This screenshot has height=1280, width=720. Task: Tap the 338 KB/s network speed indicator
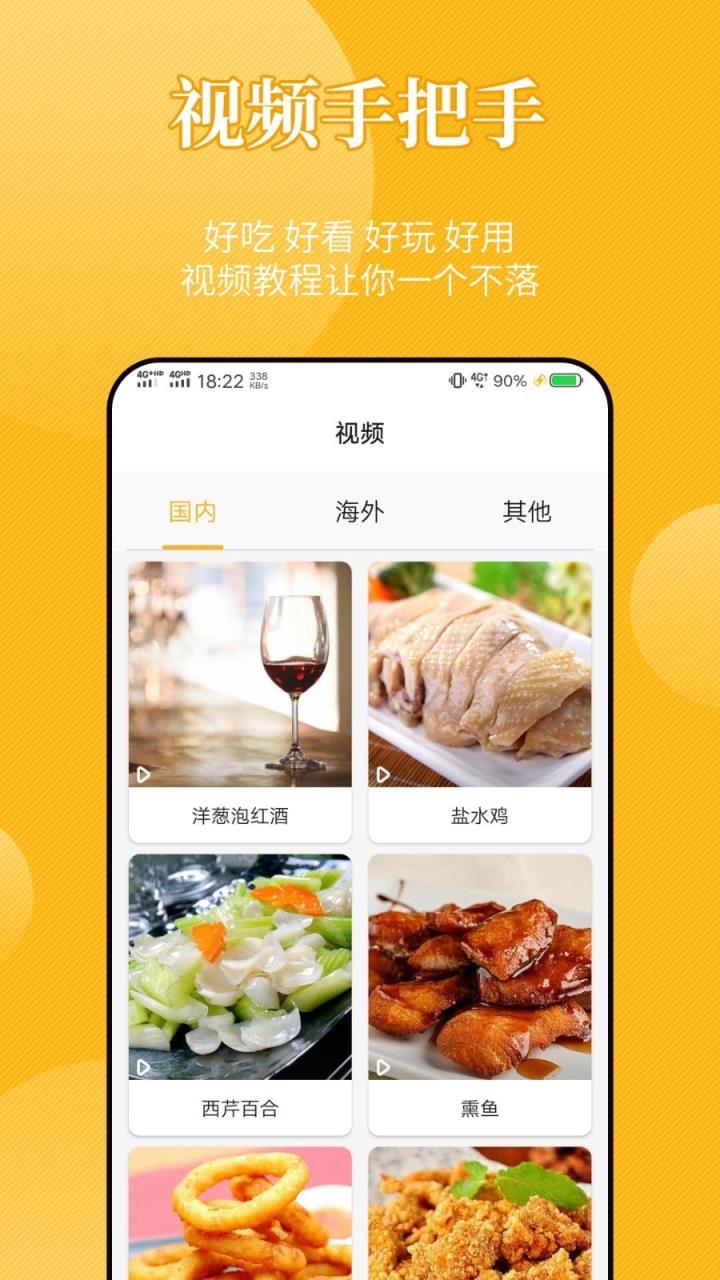[259, 378]
